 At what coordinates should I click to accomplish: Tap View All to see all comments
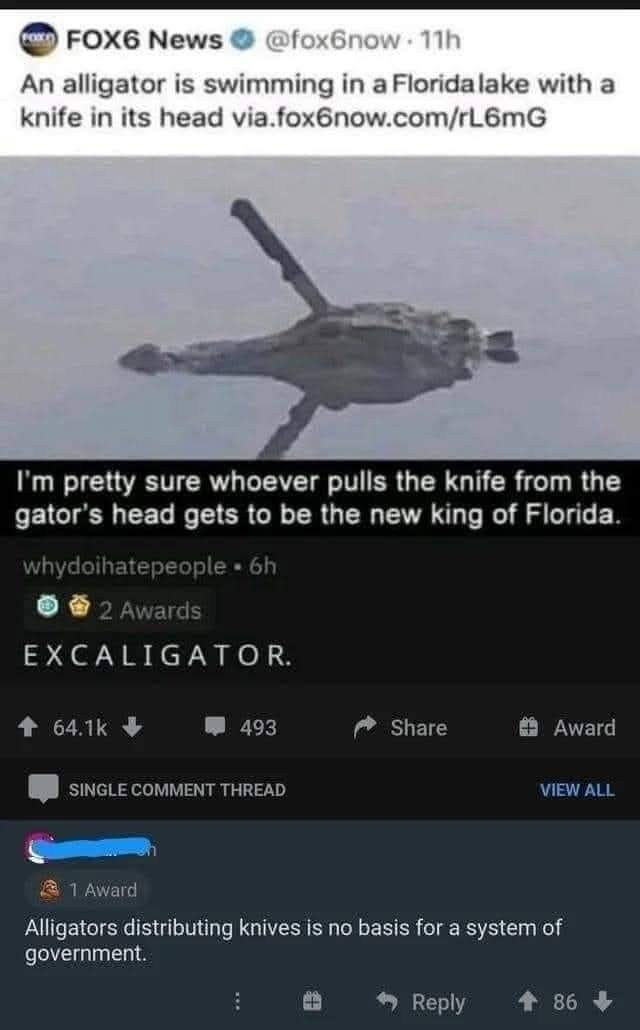pyautogui.click(x=577, y=790)
